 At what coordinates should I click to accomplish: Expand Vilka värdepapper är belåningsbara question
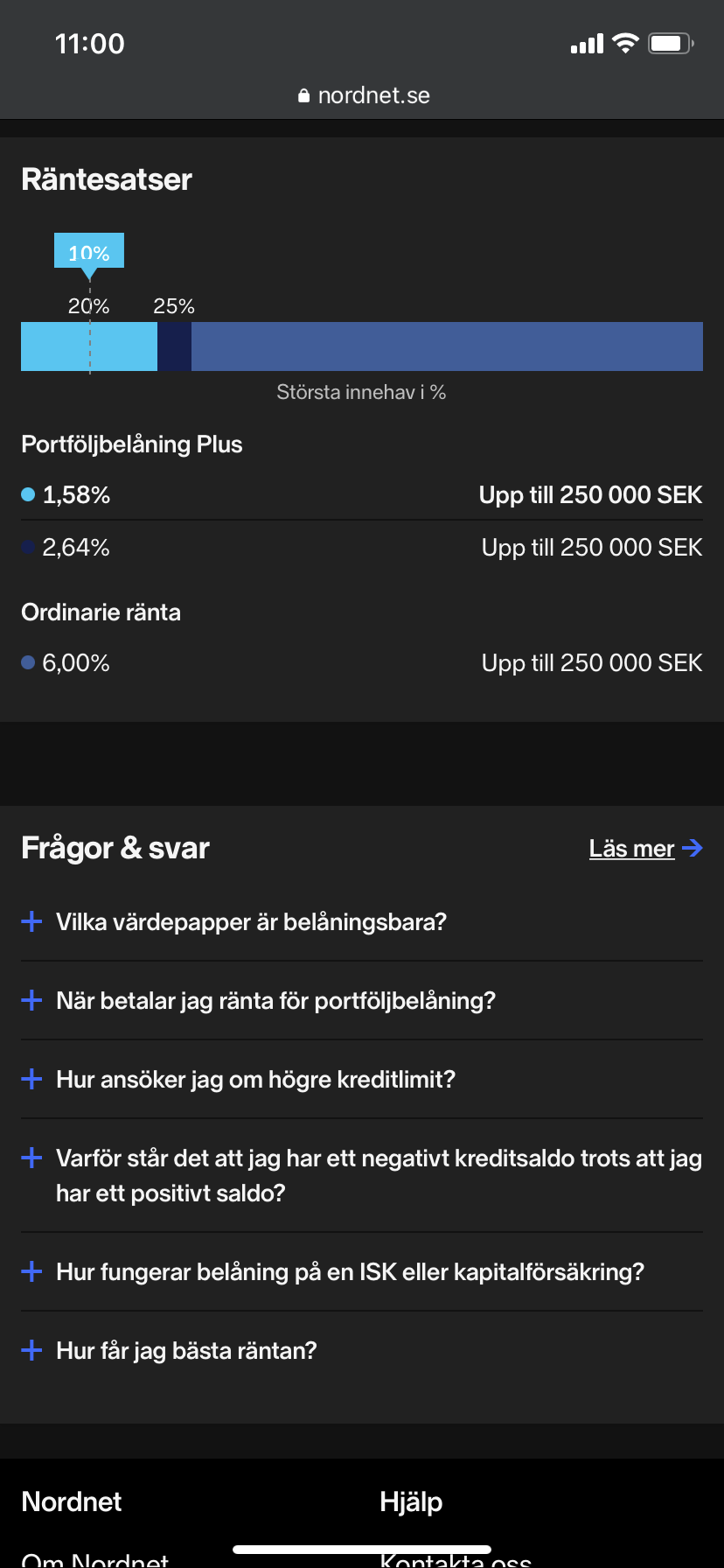pyautogui.click(x=362, y=921)
